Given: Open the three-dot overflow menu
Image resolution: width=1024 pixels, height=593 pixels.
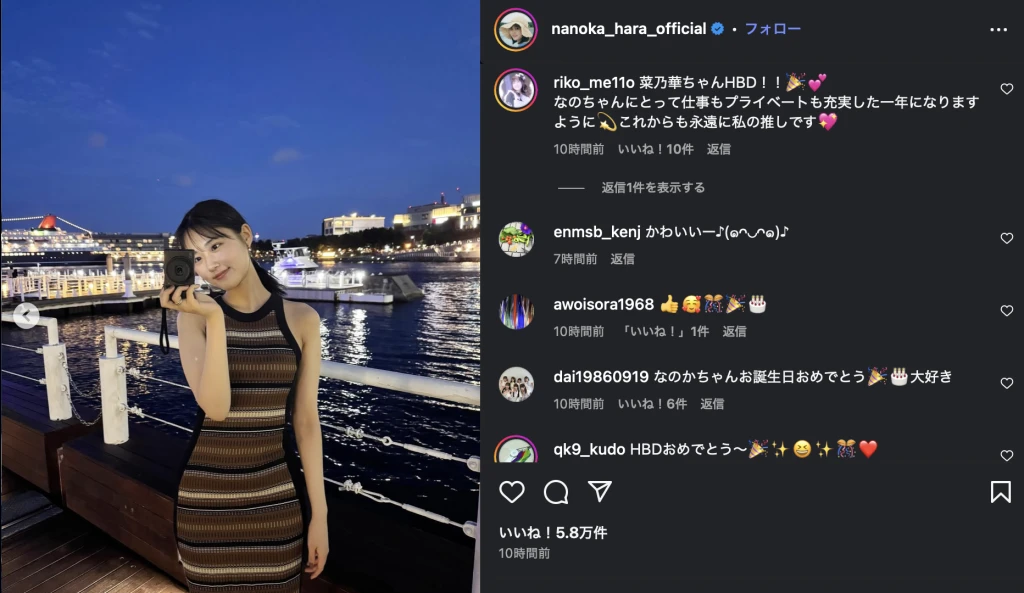Looking at the screenshot, I should tap(998, 29).
